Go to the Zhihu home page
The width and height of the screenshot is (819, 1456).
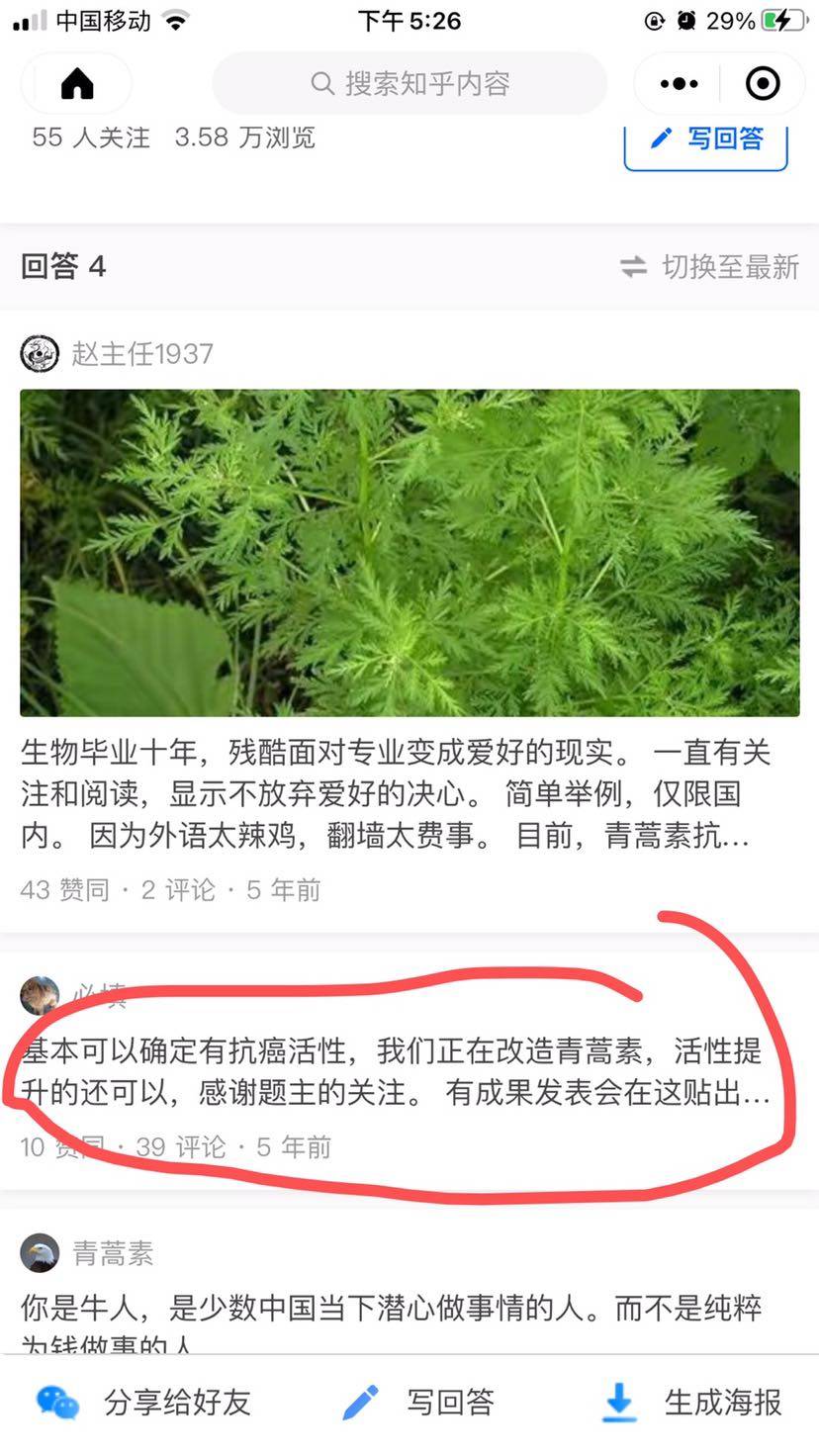tap(77, 84)
